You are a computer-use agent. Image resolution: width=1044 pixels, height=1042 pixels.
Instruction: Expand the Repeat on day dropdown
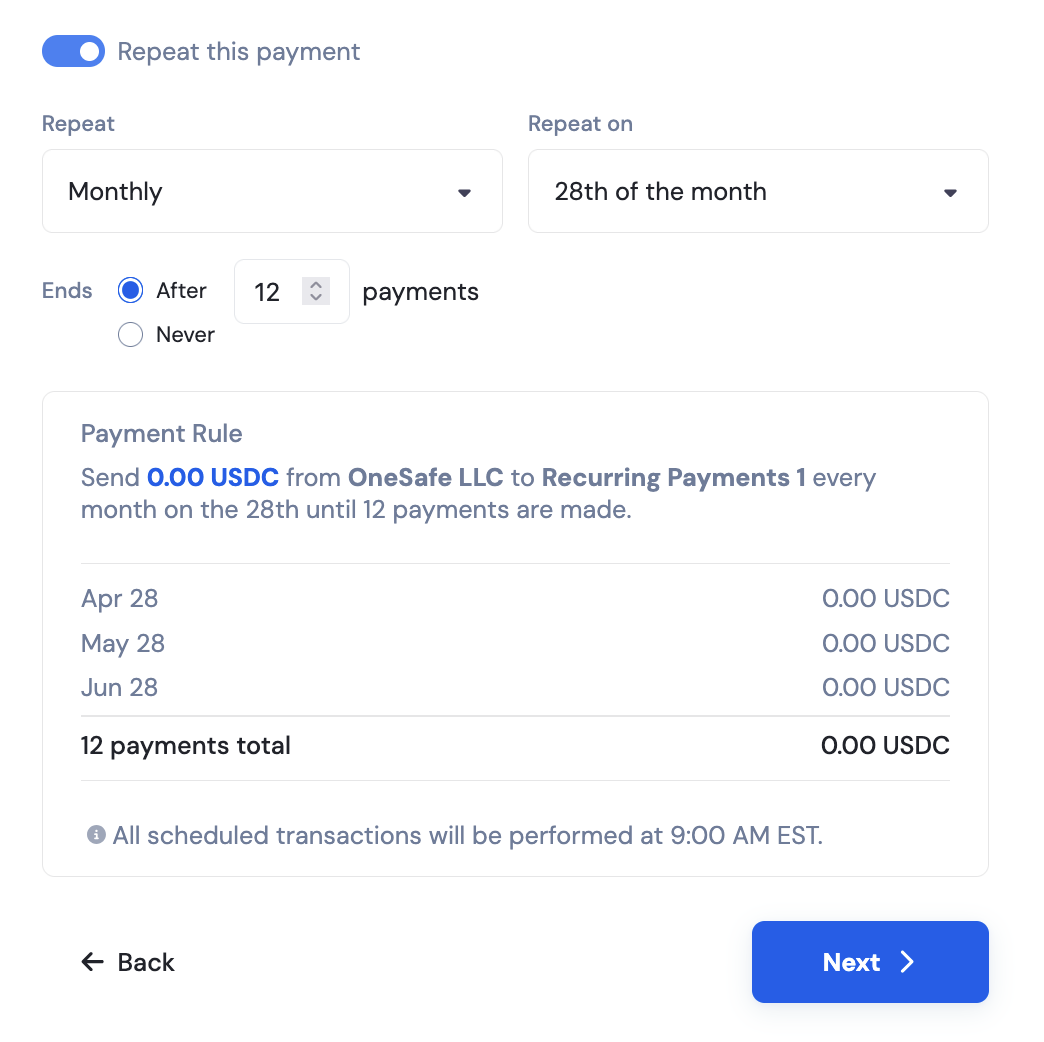click(757, 192)
